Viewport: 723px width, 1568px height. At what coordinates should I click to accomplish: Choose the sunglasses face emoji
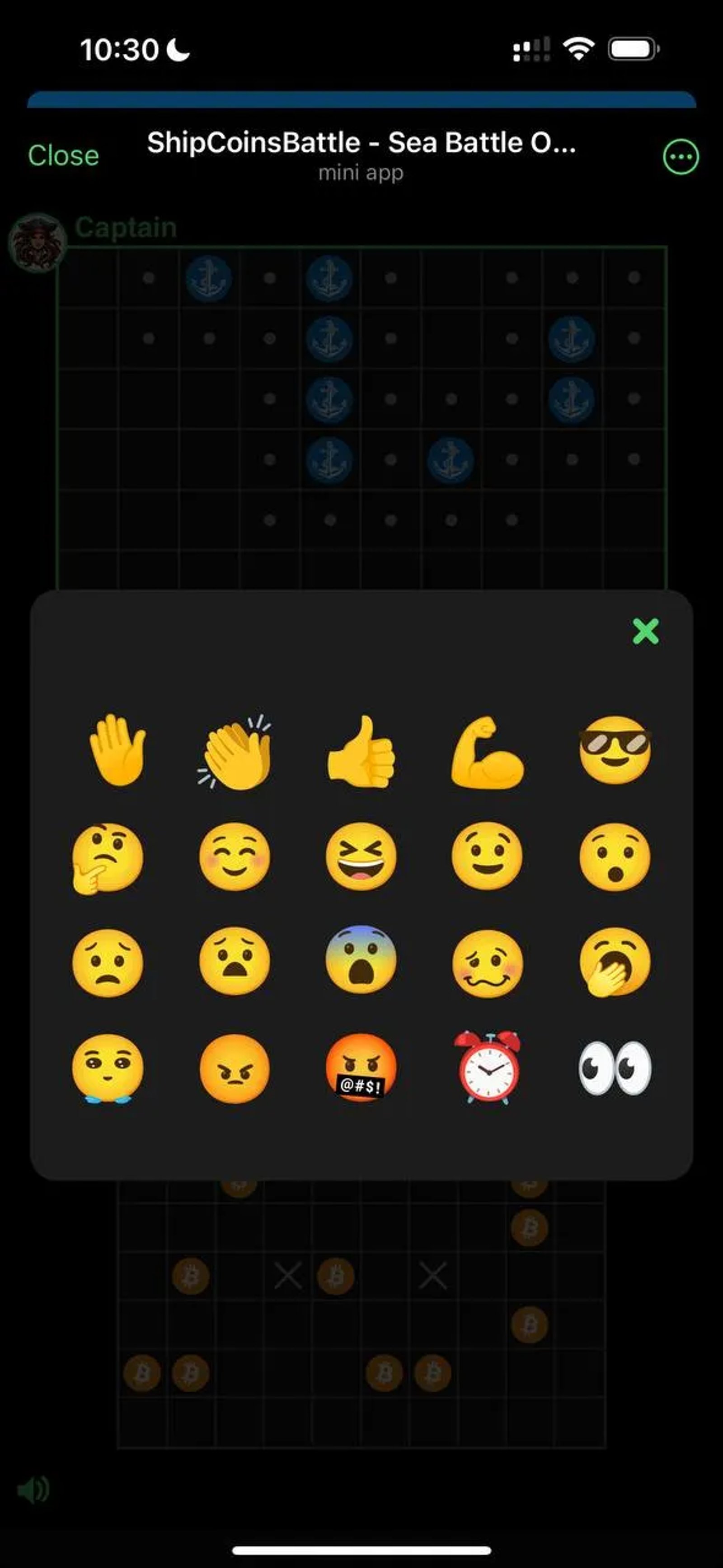pos(615,750)
